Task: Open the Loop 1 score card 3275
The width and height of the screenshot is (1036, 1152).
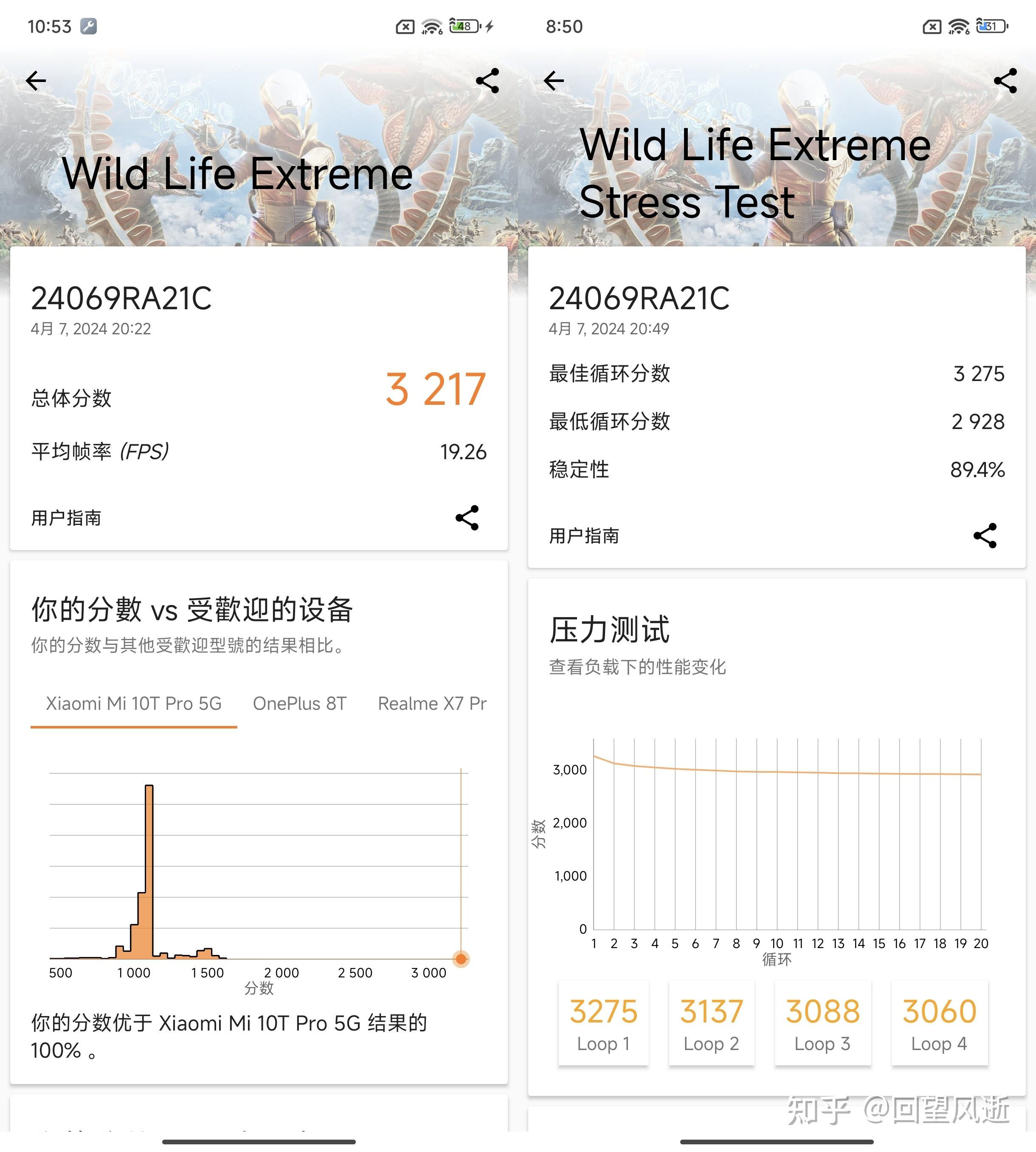Action: [603, 1023]
